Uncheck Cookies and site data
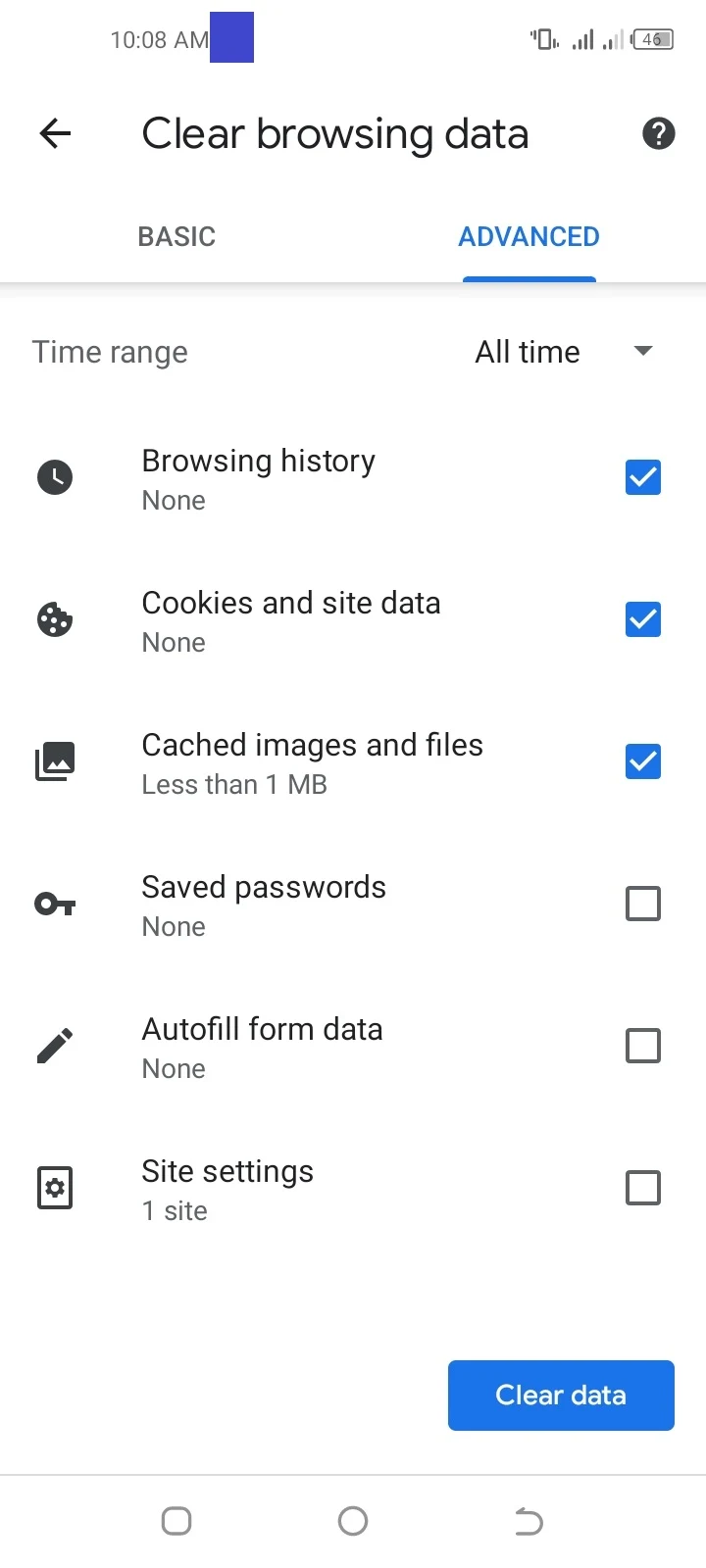 [x=643, y=619]
